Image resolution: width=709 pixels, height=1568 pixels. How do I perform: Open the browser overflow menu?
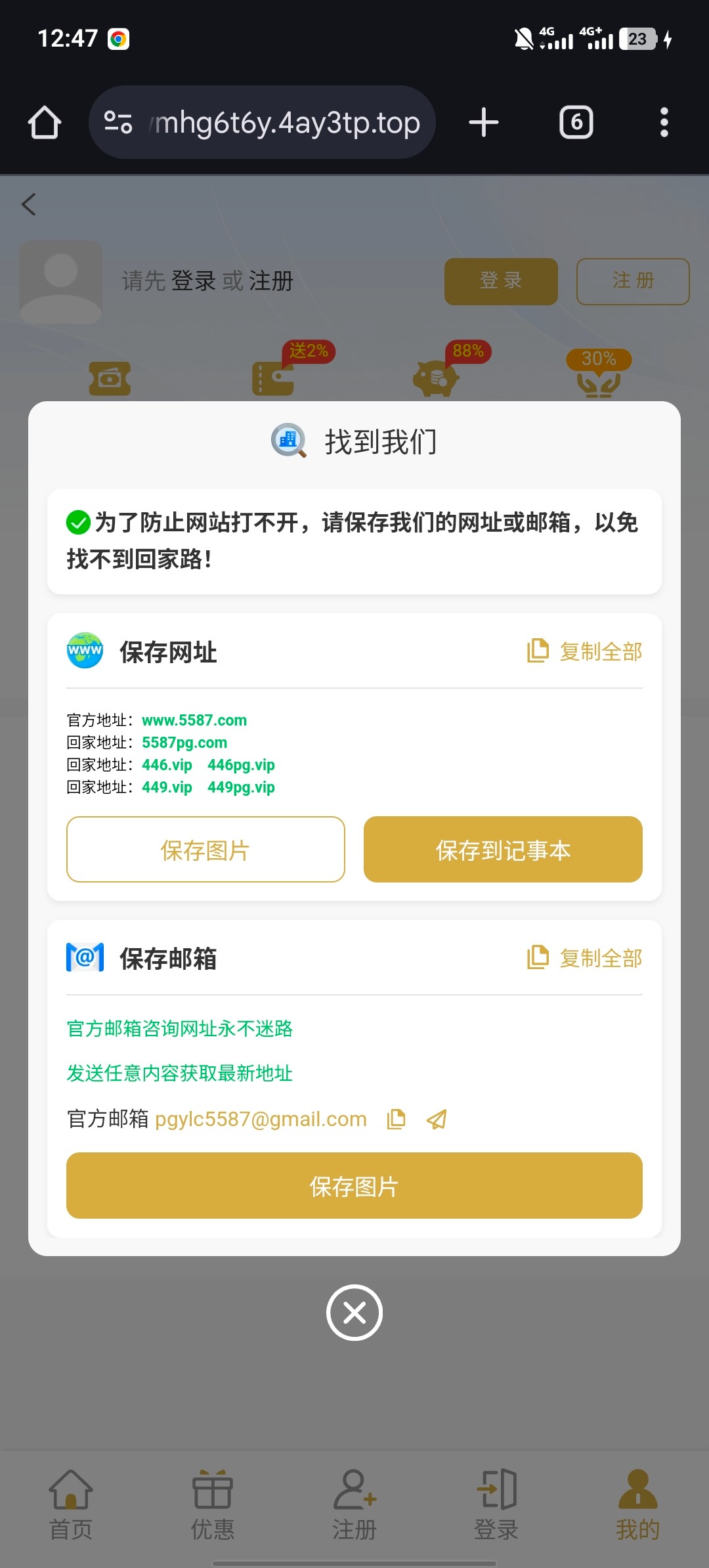[x=664, y=123]
